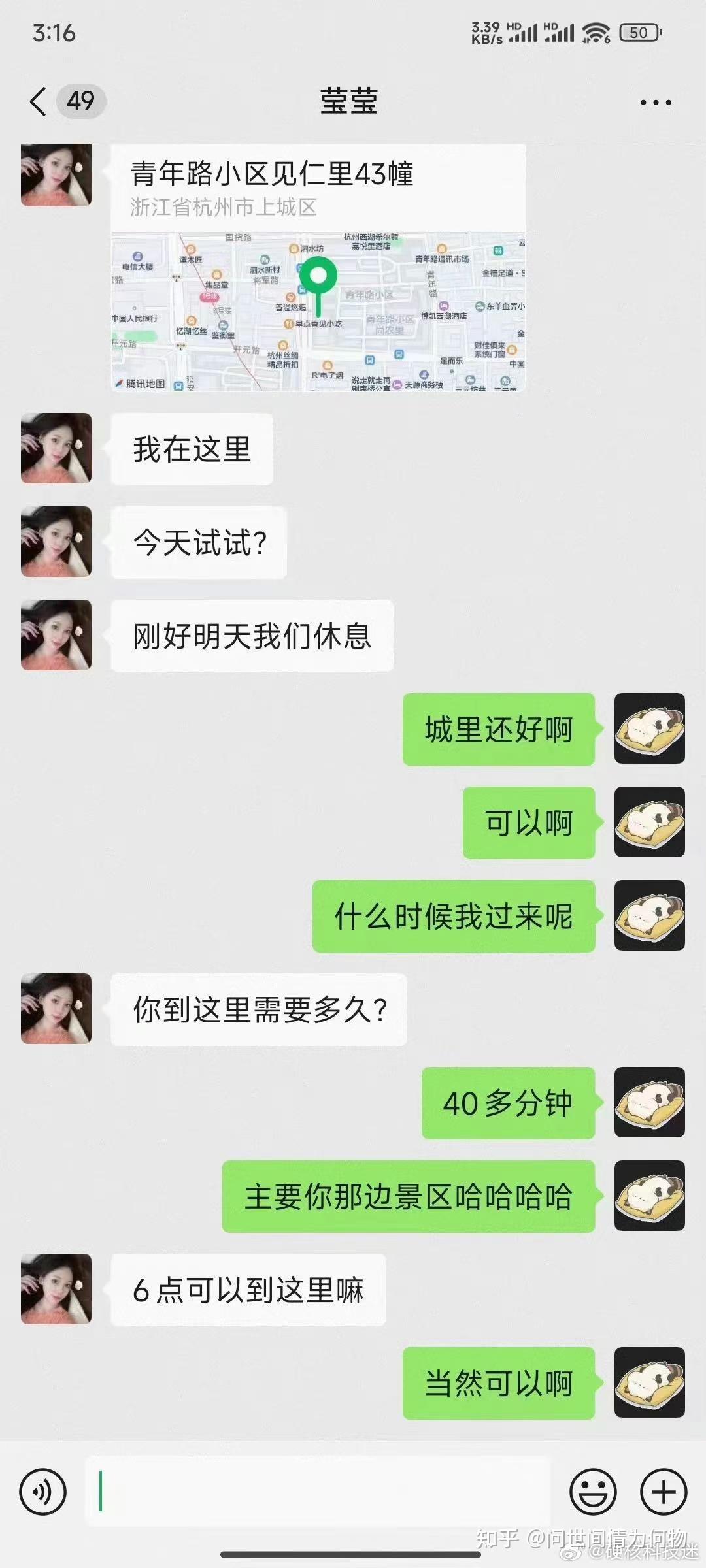Open the three-dot chat options menu
The height and width of the screenshot is (1568, 706).
655,102
